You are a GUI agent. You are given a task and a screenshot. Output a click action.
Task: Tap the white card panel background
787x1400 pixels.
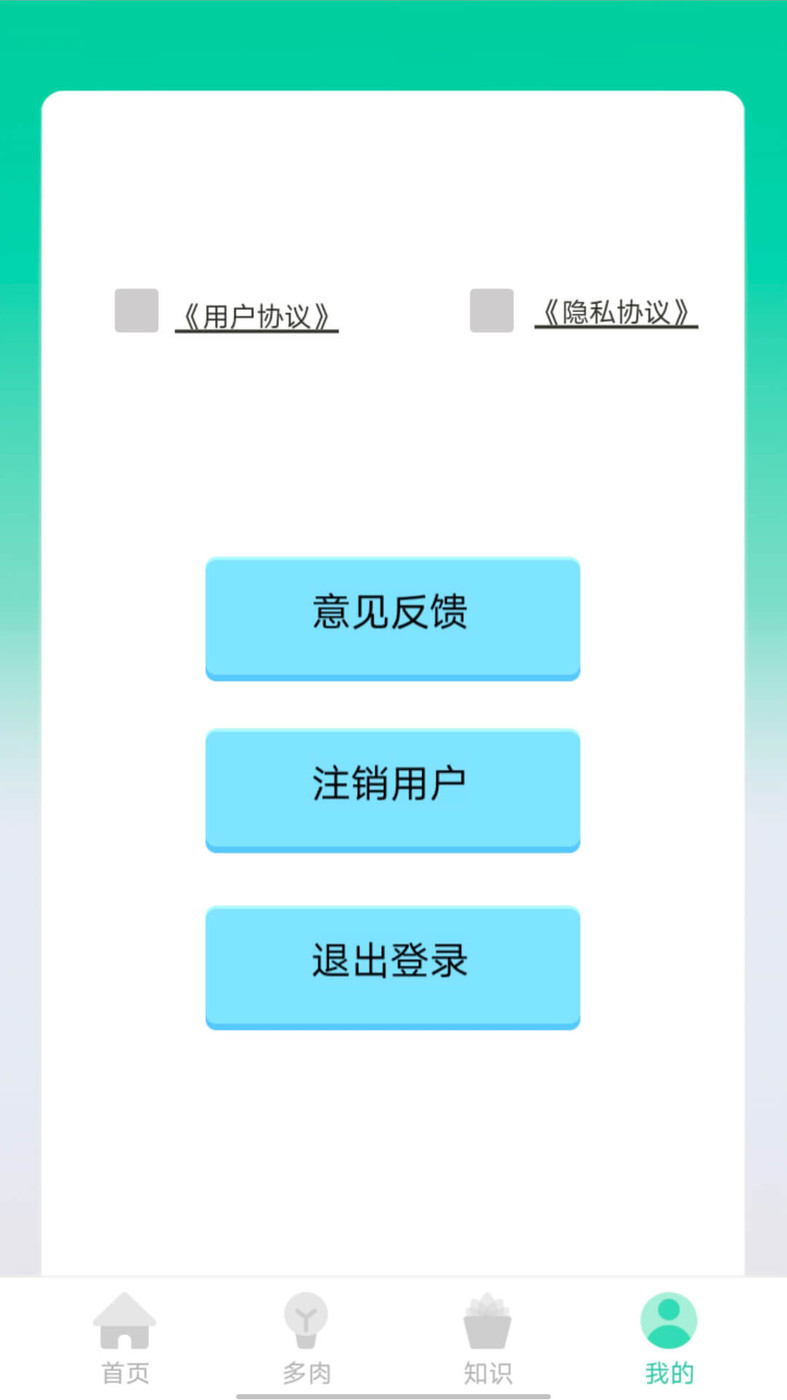[x=392, y=1150]
